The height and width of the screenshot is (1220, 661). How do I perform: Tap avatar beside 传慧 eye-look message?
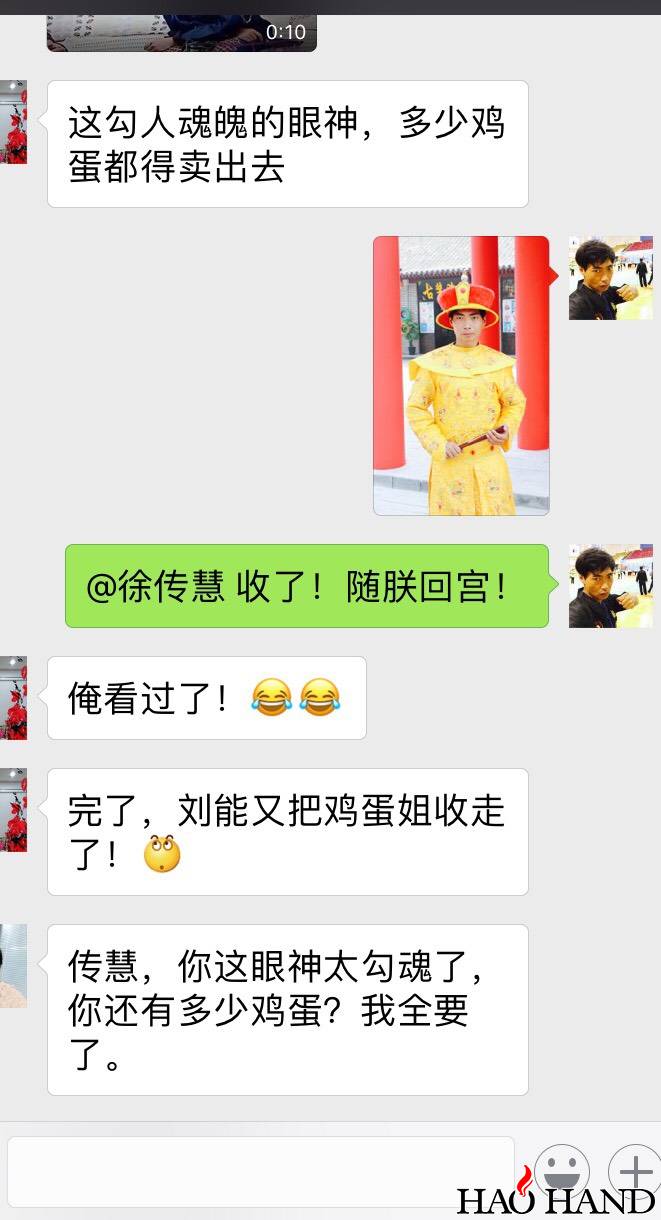click(x=13, y=965)
